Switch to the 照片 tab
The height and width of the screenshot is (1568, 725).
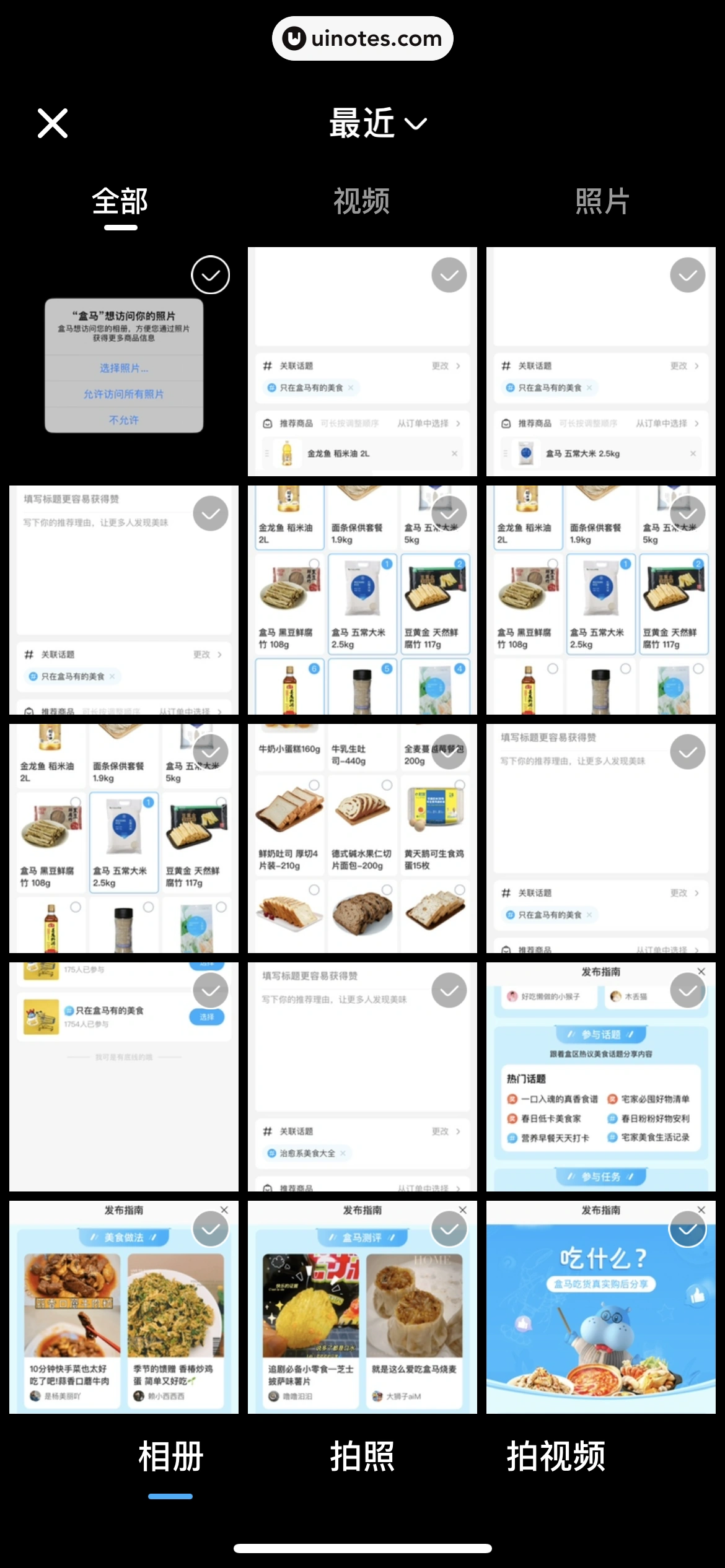[600, 200]
